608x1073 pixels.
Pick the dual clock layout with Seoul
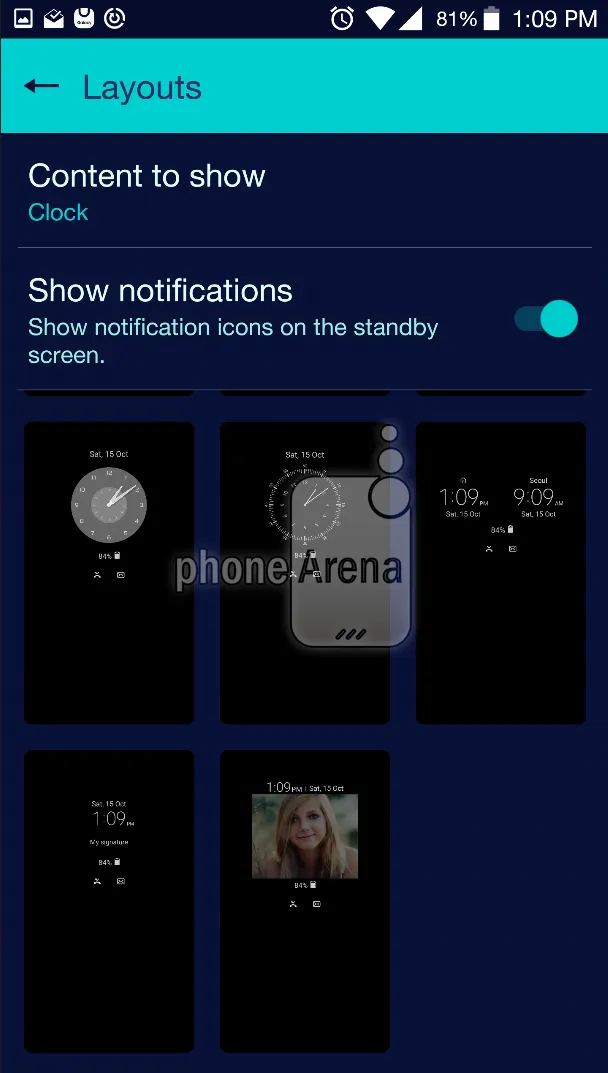500,572
